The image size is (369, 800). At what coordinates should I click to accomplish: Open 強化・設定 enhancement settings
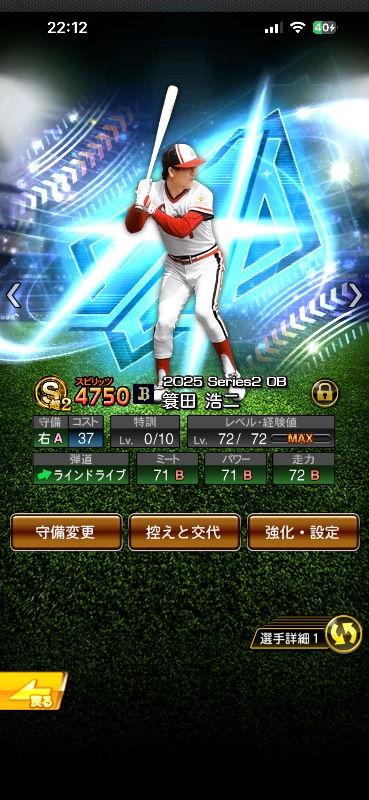(303, 532)
